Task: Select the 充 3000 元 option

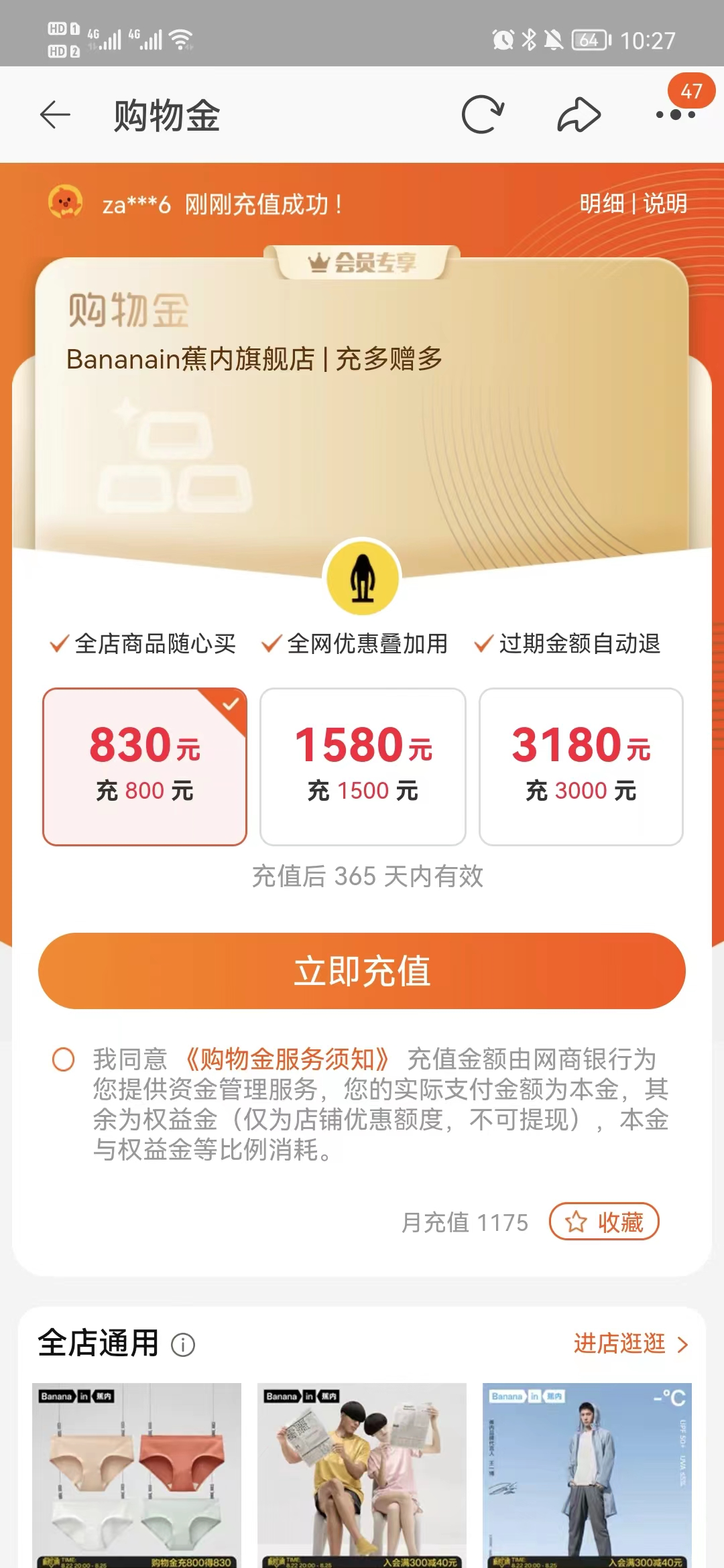Action: click(581, 767)
